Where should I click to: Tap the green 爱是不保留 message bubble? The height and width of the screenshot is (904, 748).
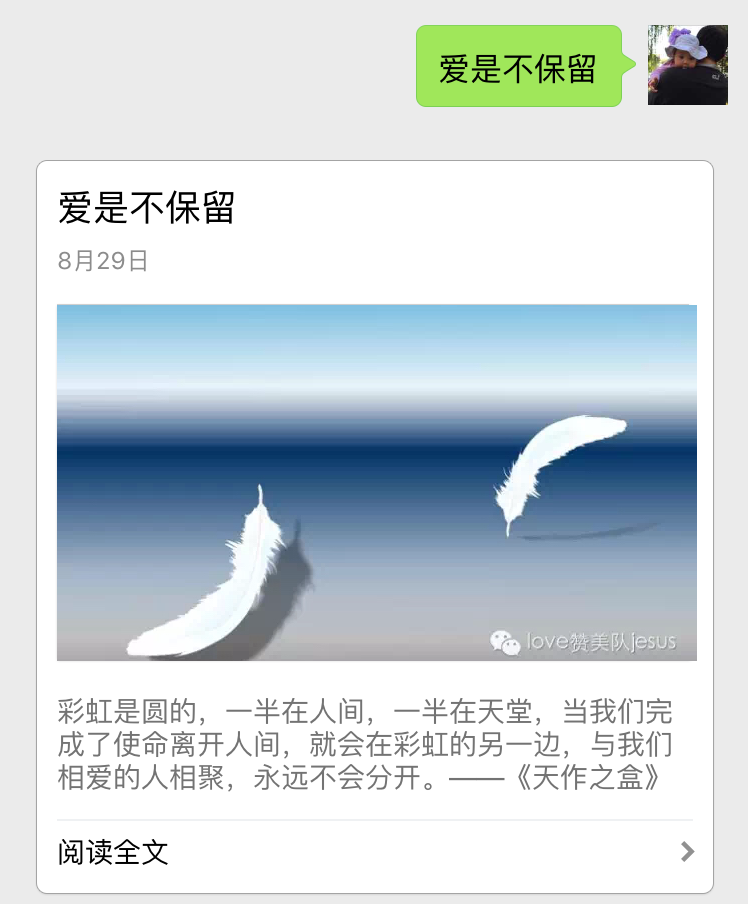click(518, 67)
